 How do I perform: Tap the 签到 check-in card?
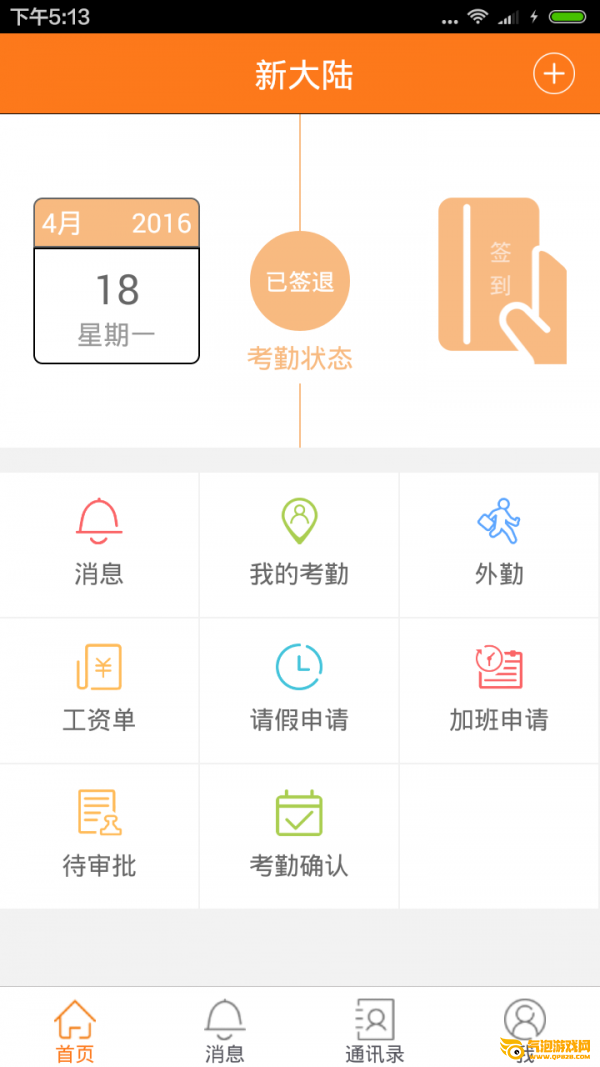pyautogui.click(x=502, y=280)
